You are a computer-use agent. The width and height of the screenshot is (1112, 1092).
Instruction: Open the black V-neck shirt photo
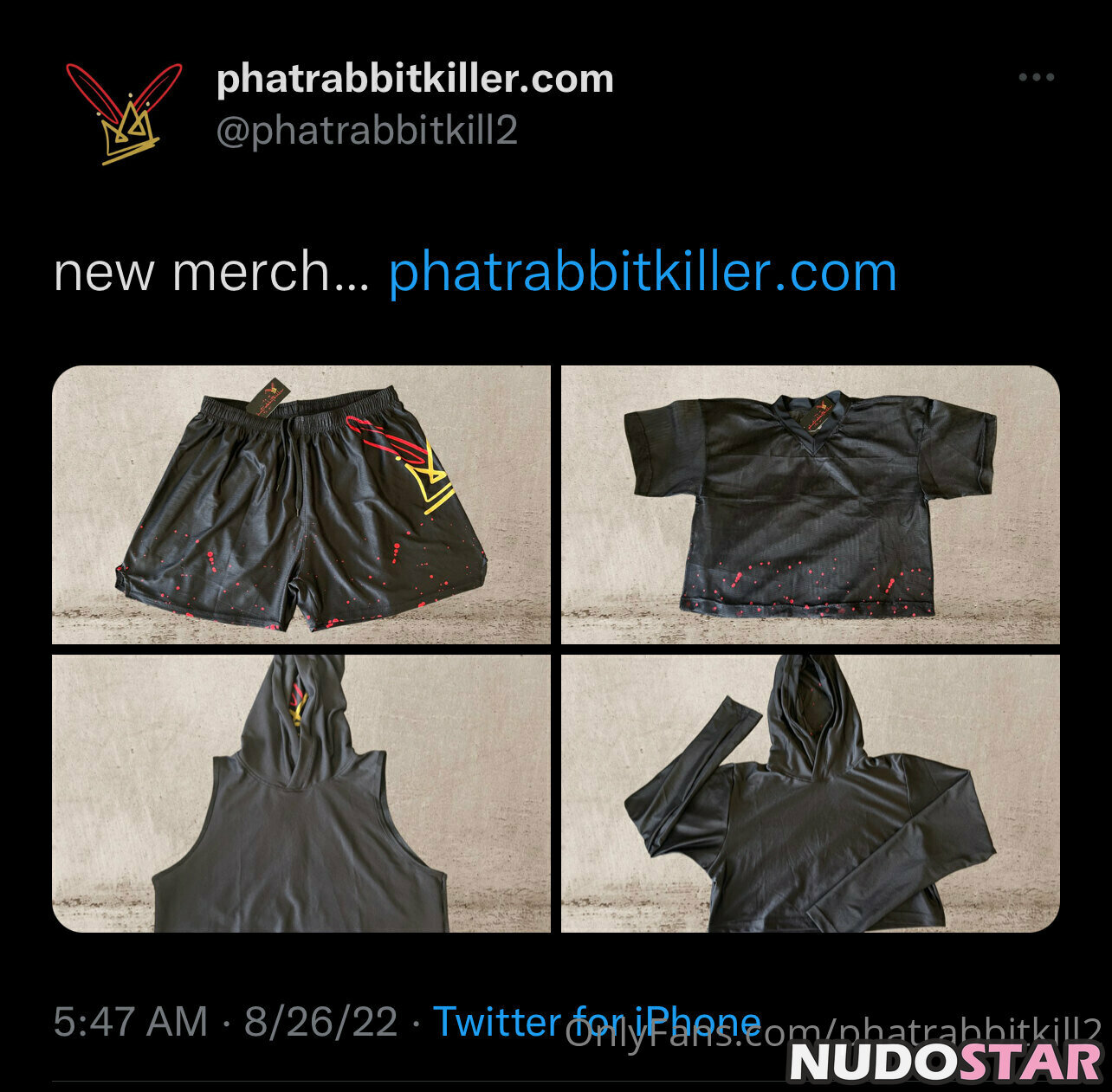coord(810,505)
